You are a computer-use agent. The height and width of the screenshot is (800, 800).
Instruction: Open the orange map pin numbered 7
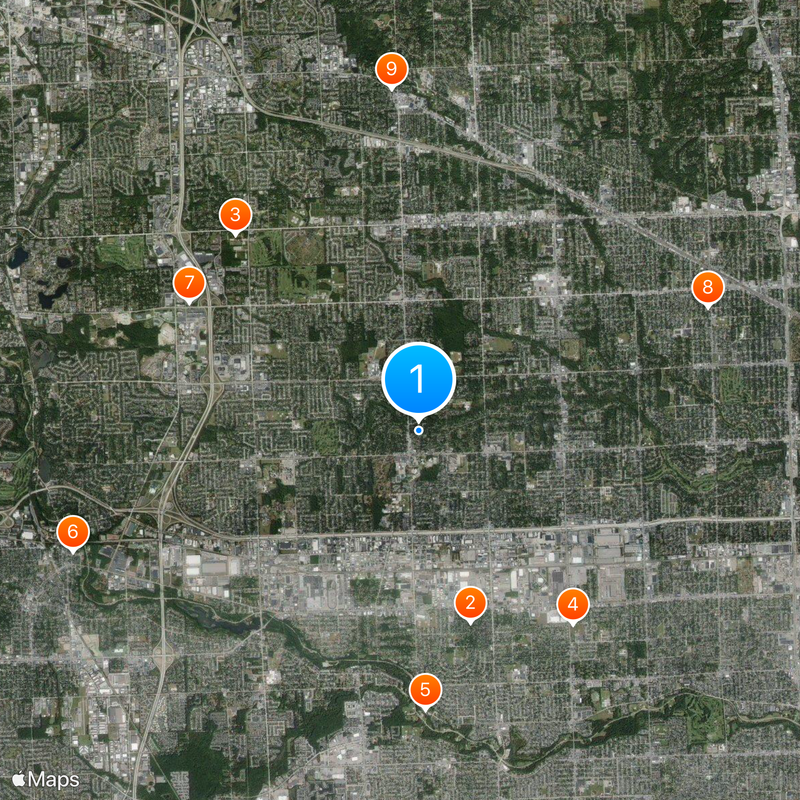[x=189, y=284]
